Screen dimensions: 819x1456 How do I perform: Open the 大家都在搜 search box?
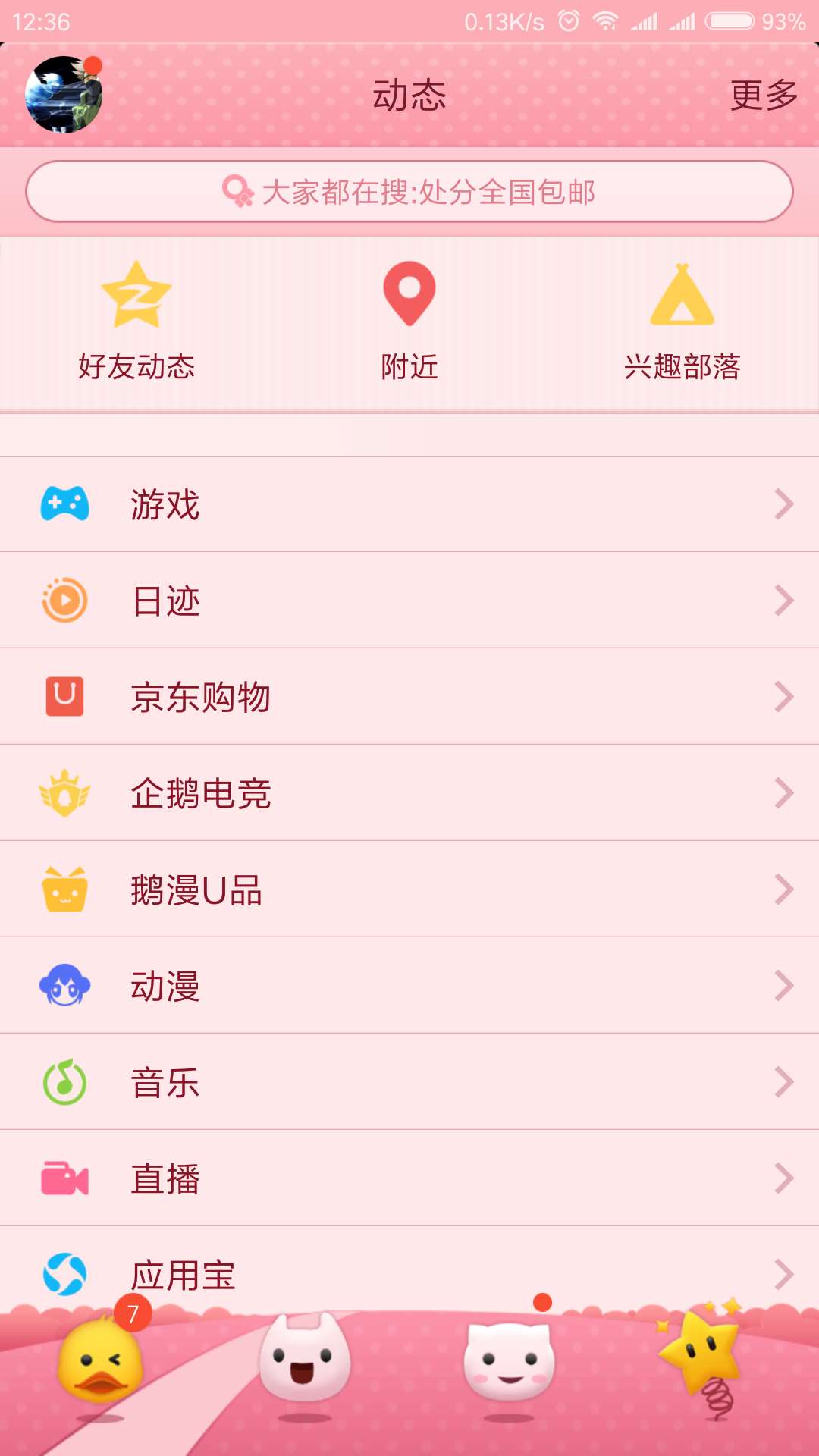(x=409, y=191)
